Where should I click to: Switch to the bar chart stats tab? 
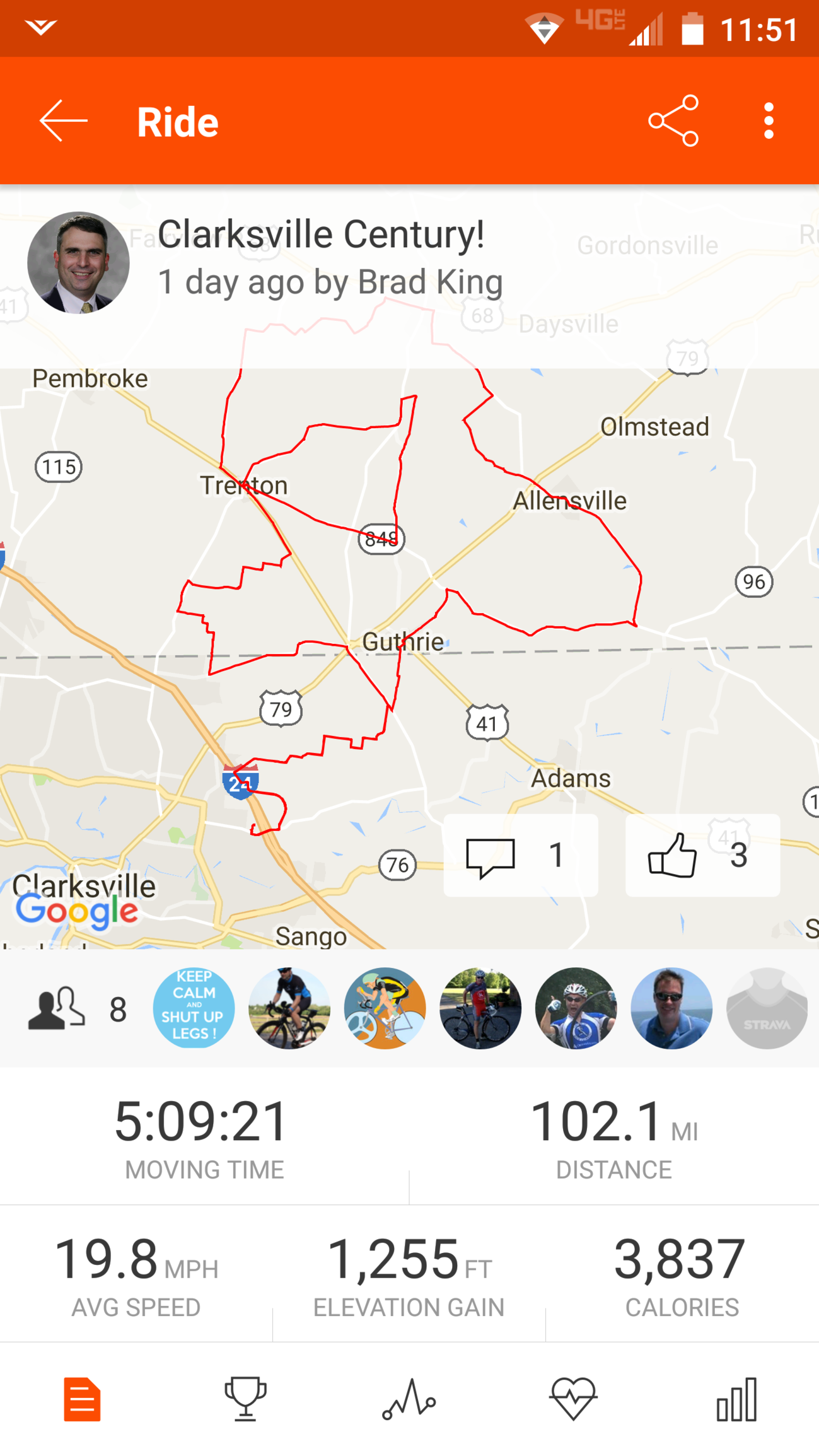(x=736, y=1399)
